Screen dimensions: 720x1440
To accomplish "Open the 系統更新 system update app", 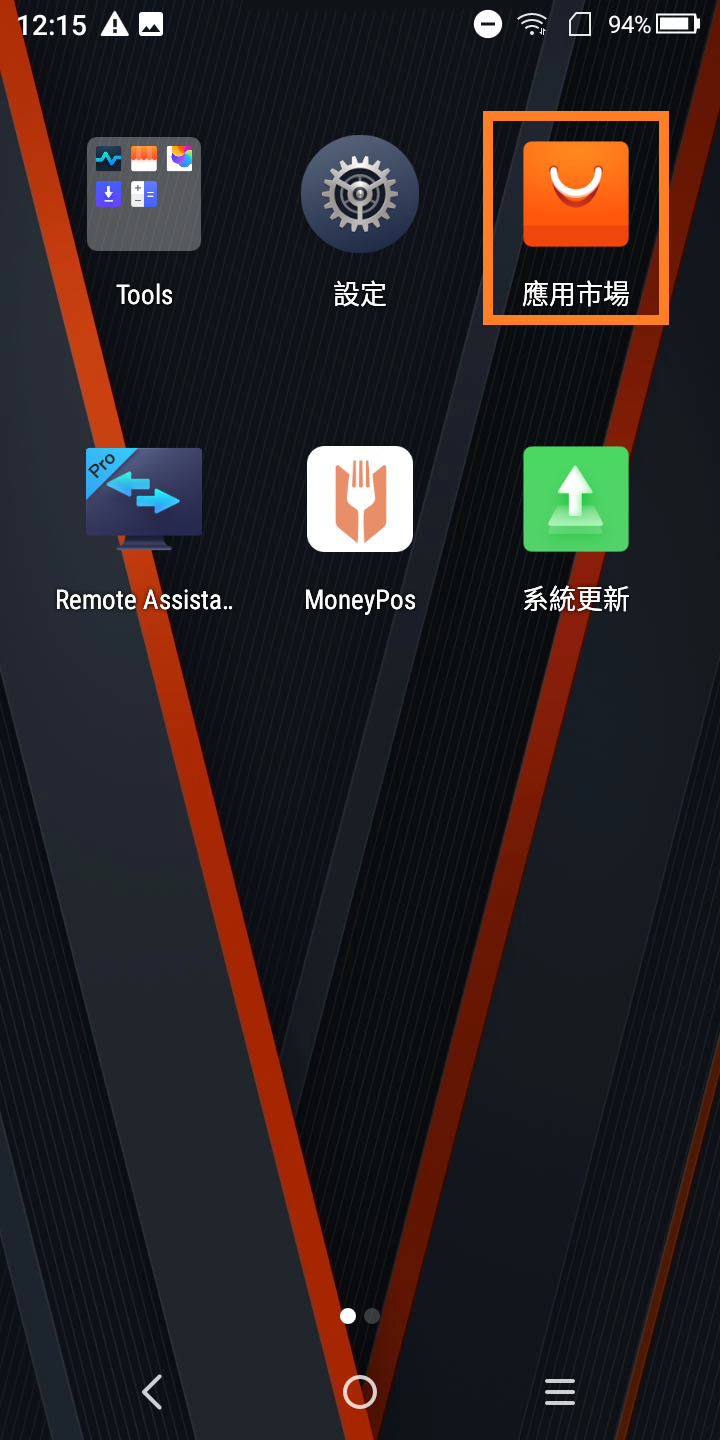I will [x=576, y=499].
